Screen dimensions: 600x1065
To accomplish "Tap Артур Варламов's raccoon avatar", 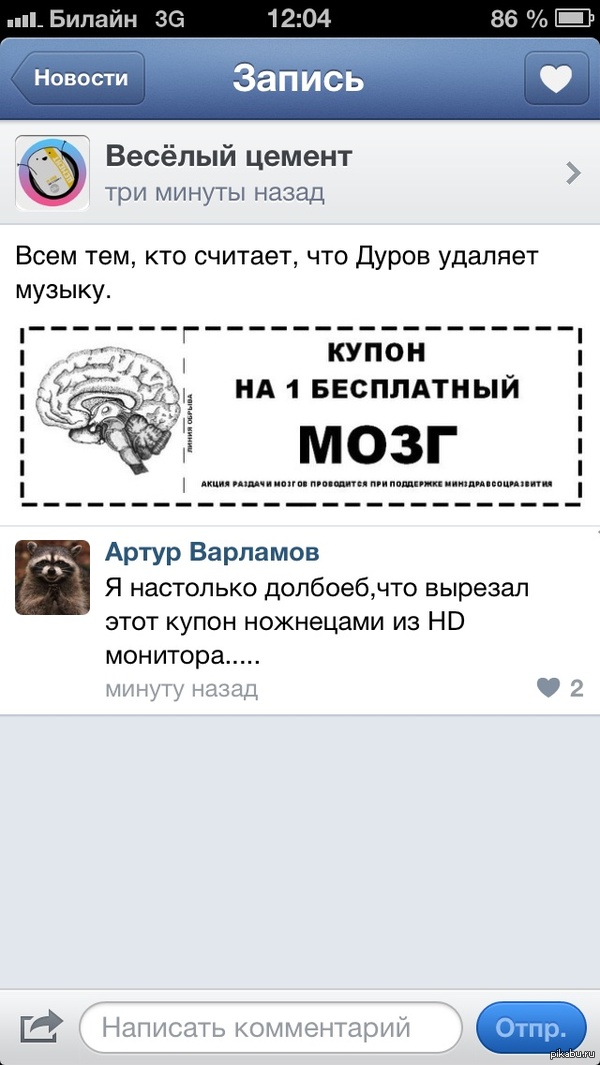I will point(53,576).
